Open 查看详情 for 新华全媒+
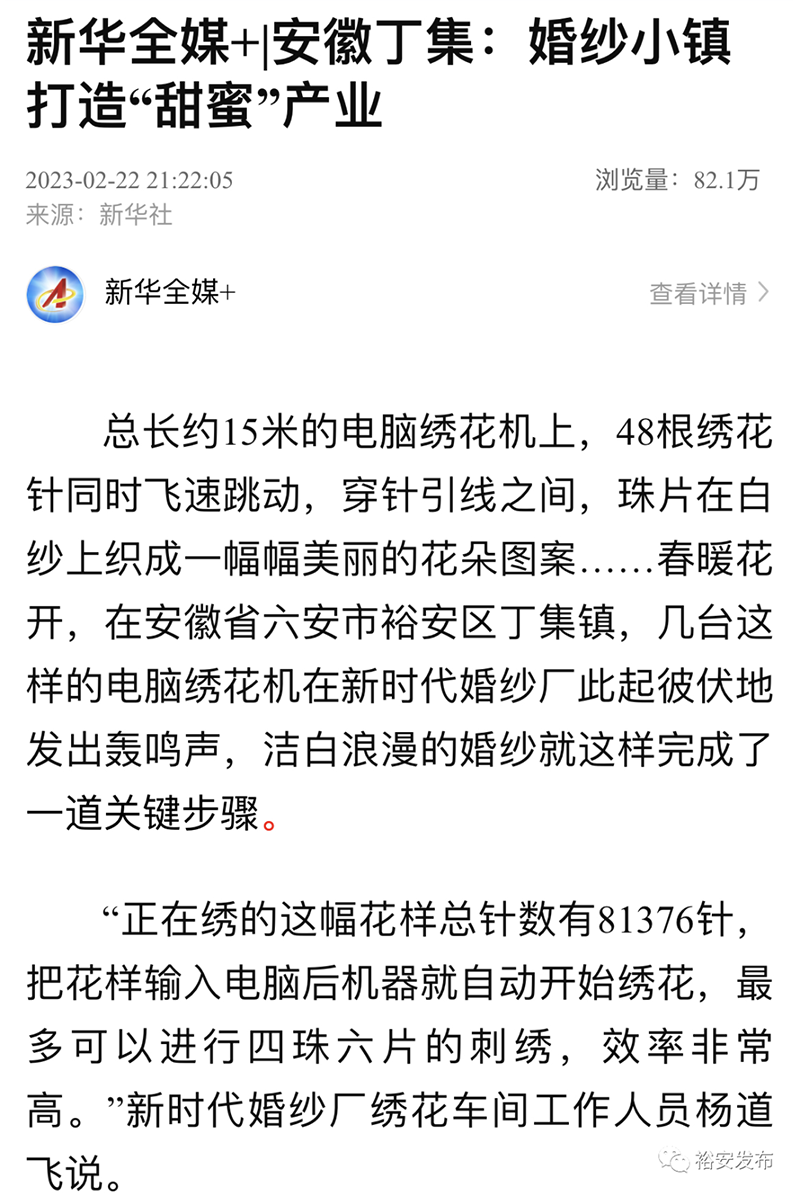Screen dimensions: 800x1196 [x=708, y=294]
